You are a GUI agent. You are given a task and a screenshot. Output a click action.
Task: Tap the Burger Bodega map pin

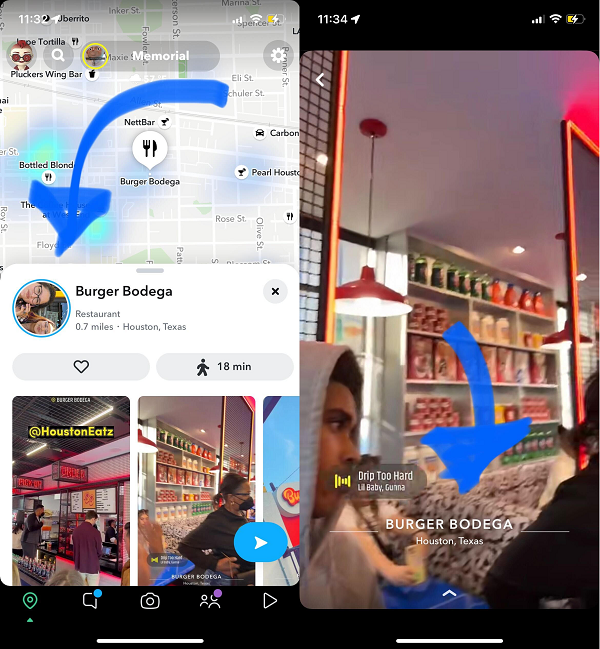[x=150, y=150]
